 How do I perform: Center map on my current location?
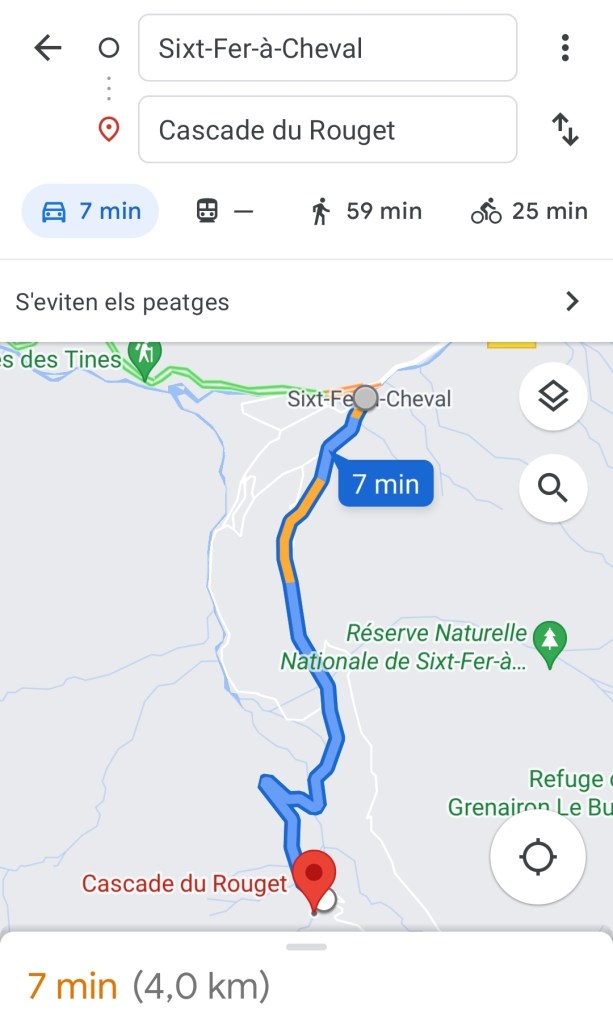click(x=538, y=857)
